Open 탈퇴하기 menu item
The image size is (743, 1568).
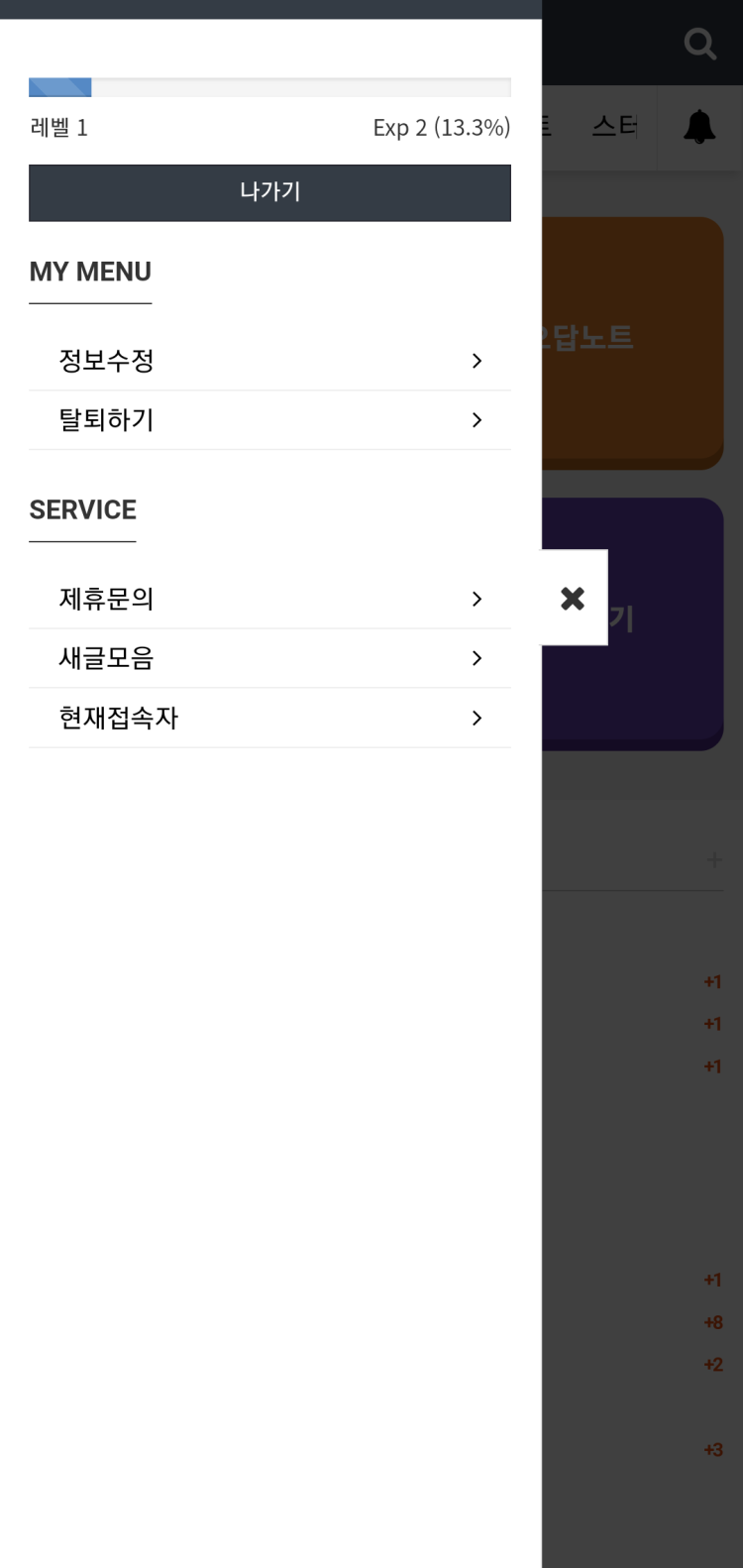click(x=269, y=420)
